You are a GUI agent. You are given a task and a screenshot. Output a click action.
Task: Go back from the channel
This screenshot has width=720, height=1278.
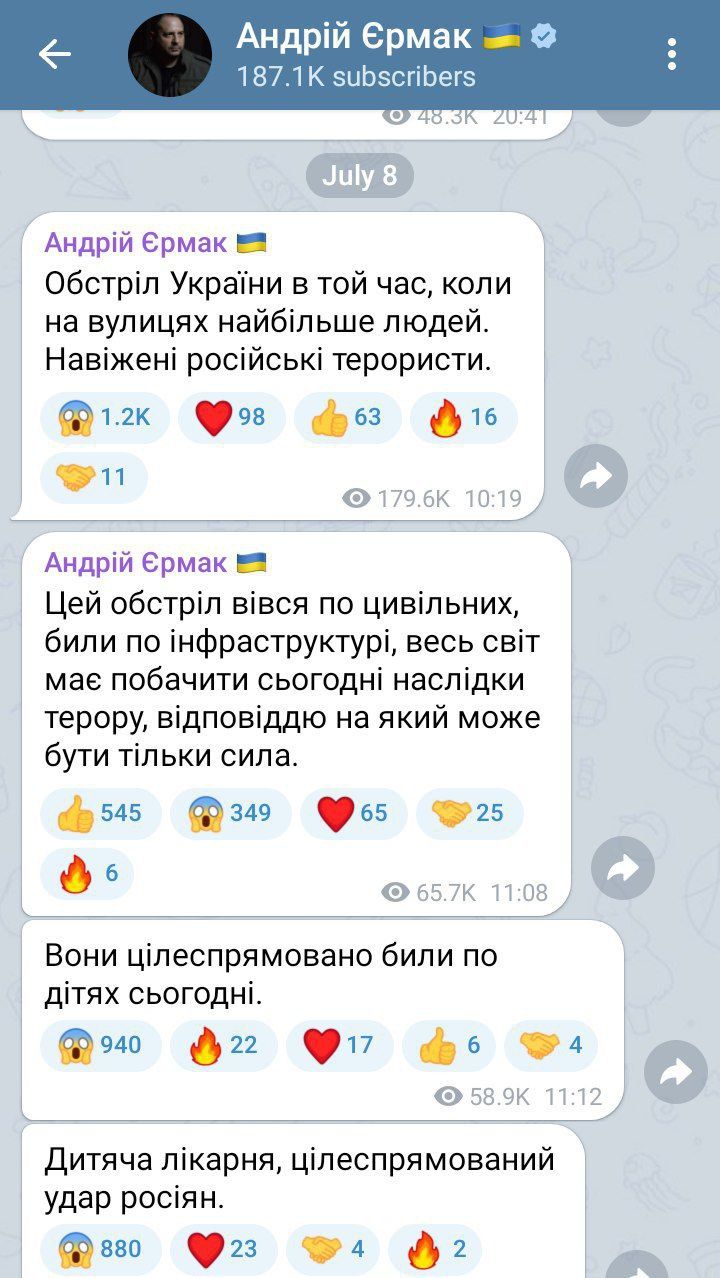tap(54, 54)
